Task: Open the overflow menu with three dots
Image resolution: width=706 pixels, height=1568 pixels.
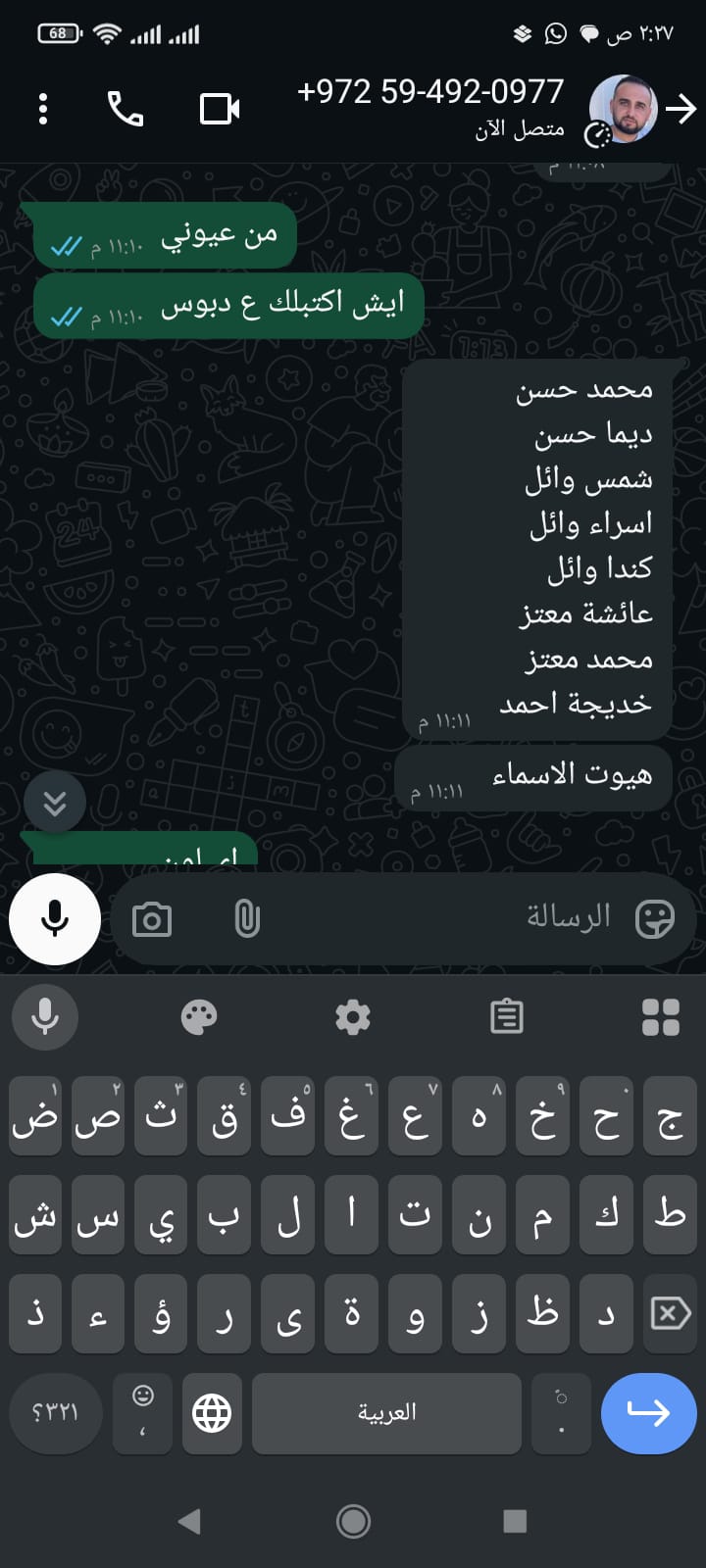Action: tap(43, 109)
